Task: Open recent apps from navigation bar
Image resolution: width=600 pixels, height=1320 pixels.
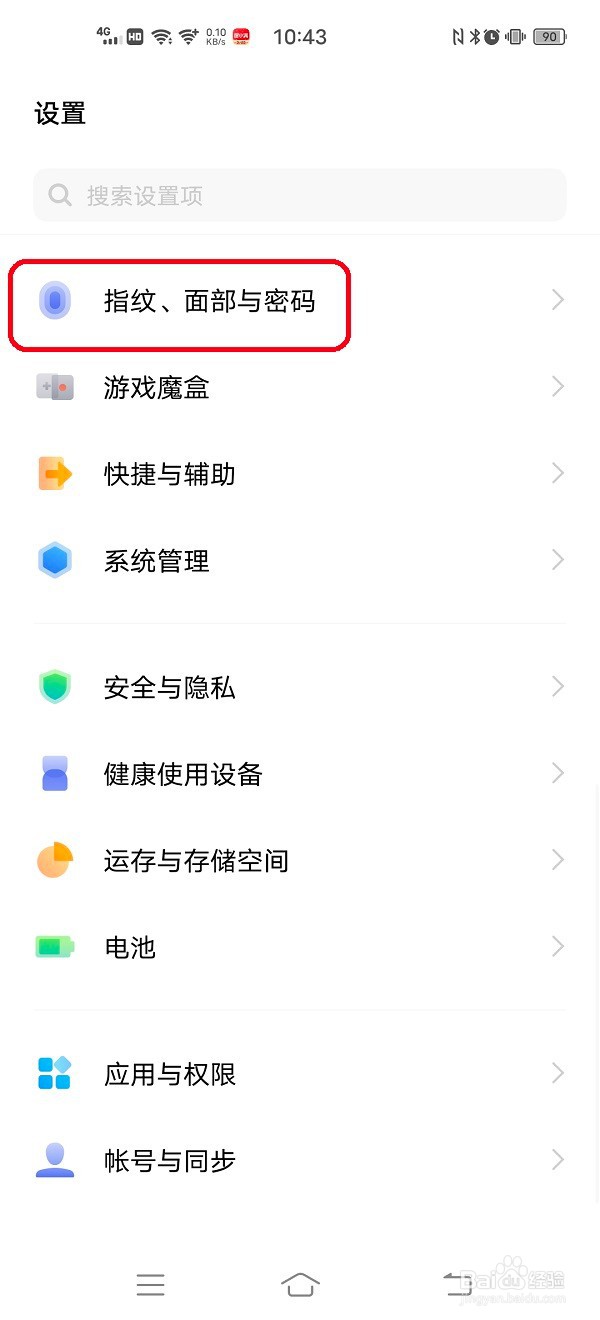Action: point(150,1285)
